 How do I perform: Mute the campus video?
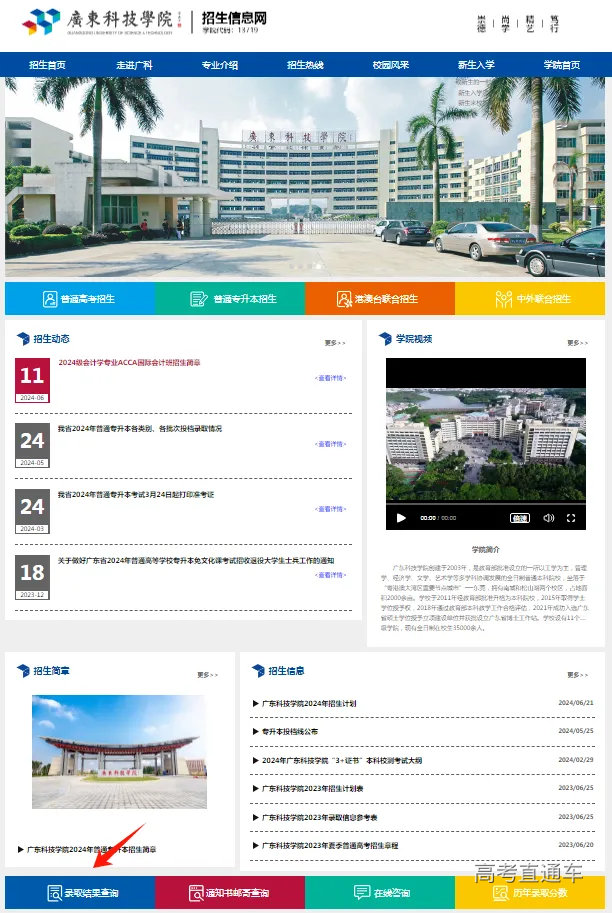(548, 518)
